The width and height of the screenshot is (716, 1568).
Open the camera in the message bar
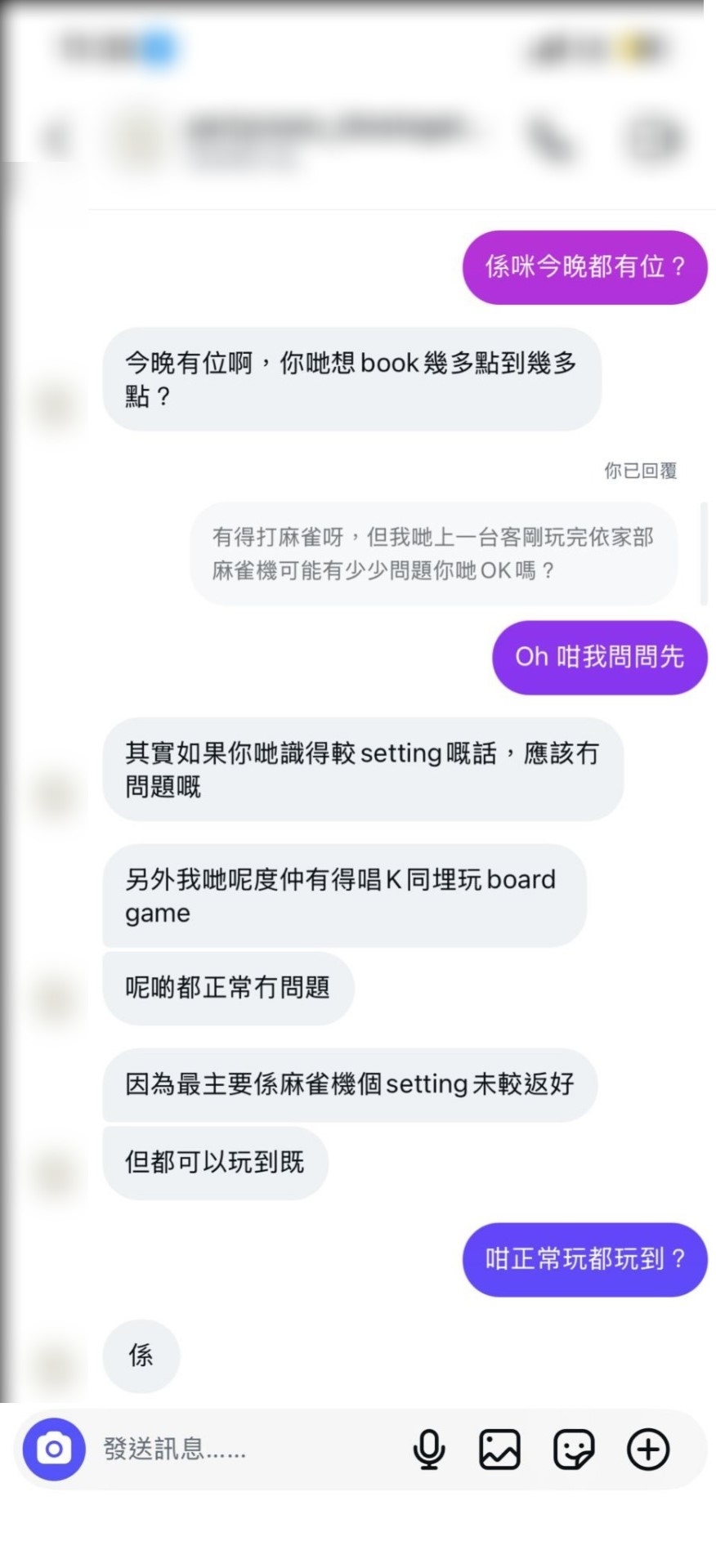pos(54,1450)
